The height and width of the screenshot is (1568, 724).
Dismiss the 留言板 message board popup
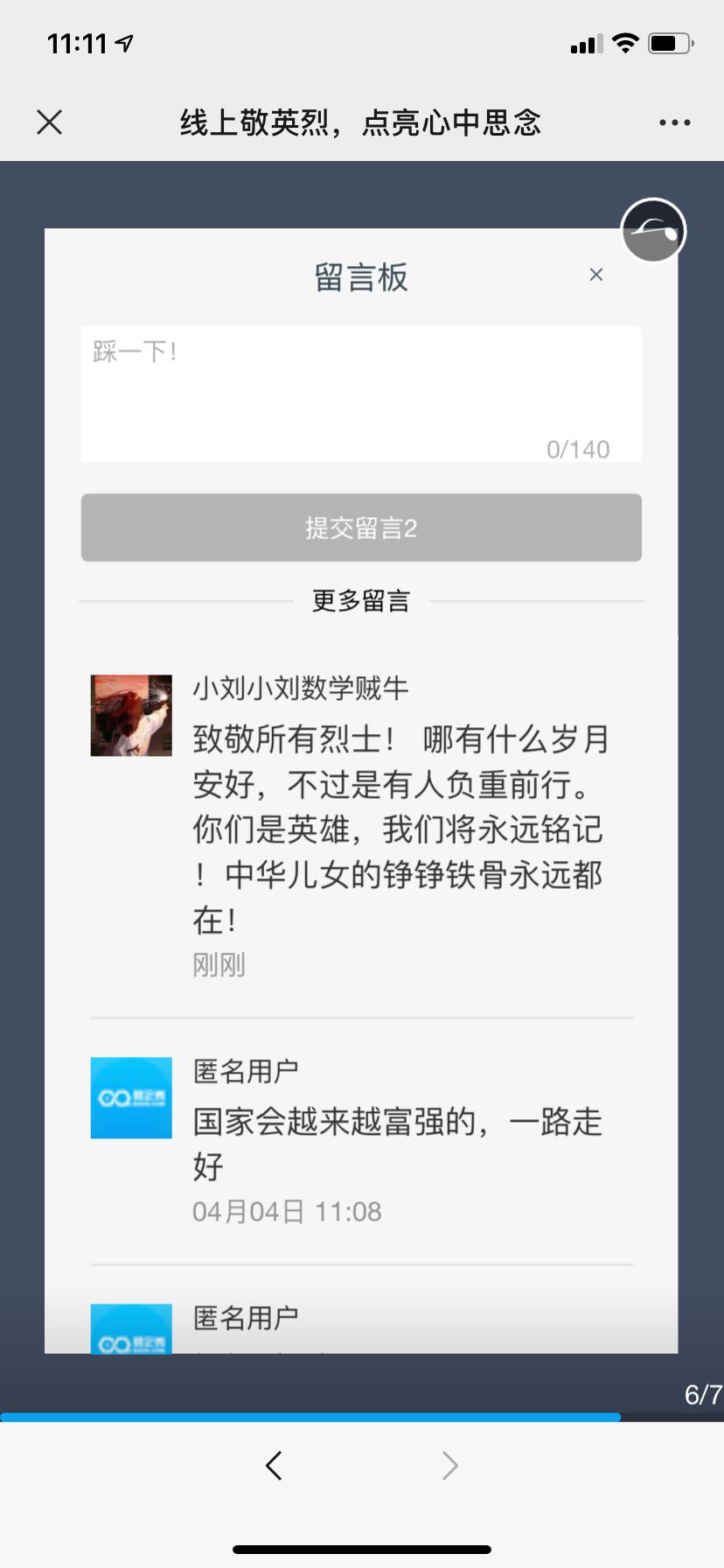coord(596,275)
